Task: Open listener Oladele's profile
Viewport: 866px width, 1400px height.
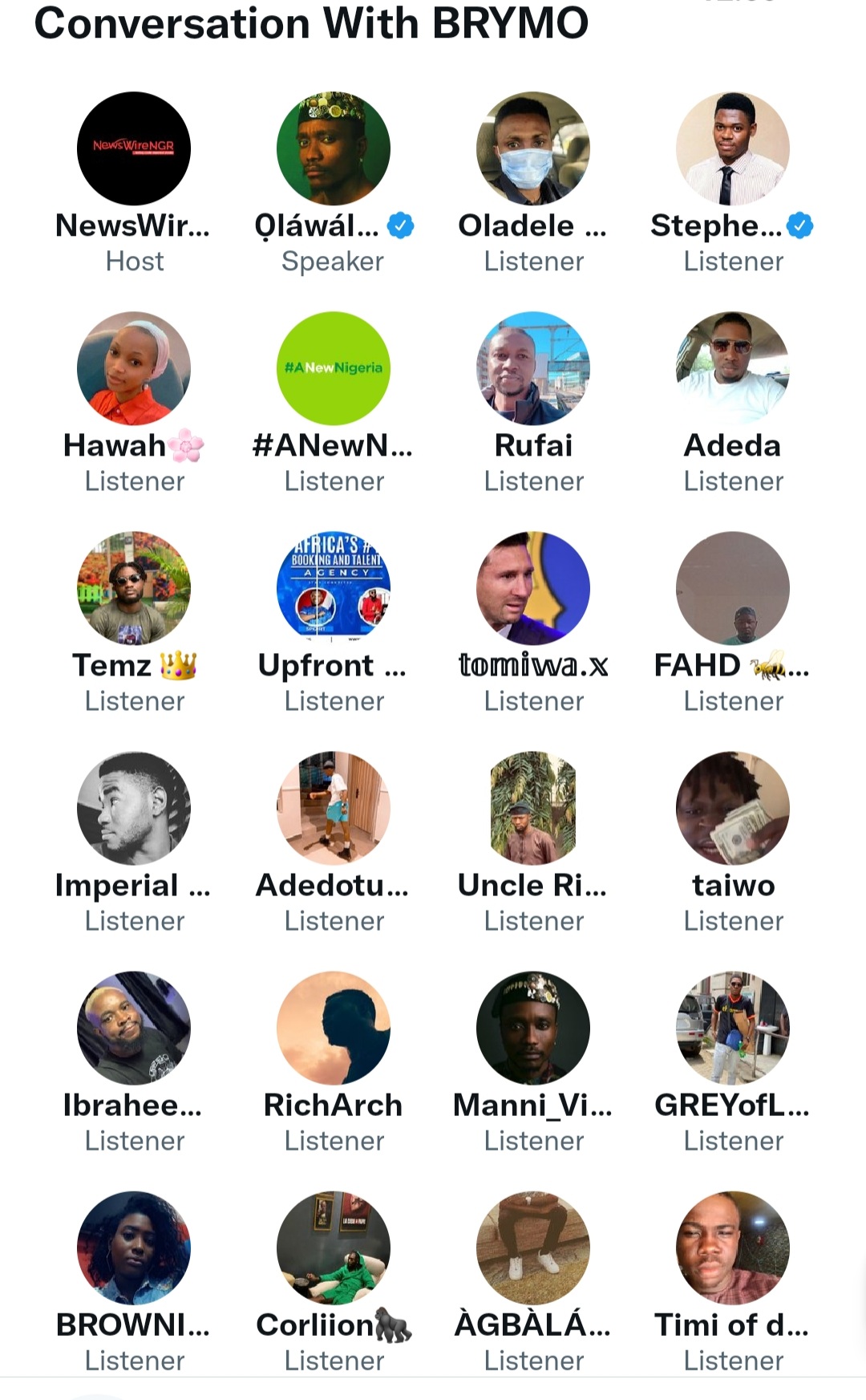Action: click(533, 148)
